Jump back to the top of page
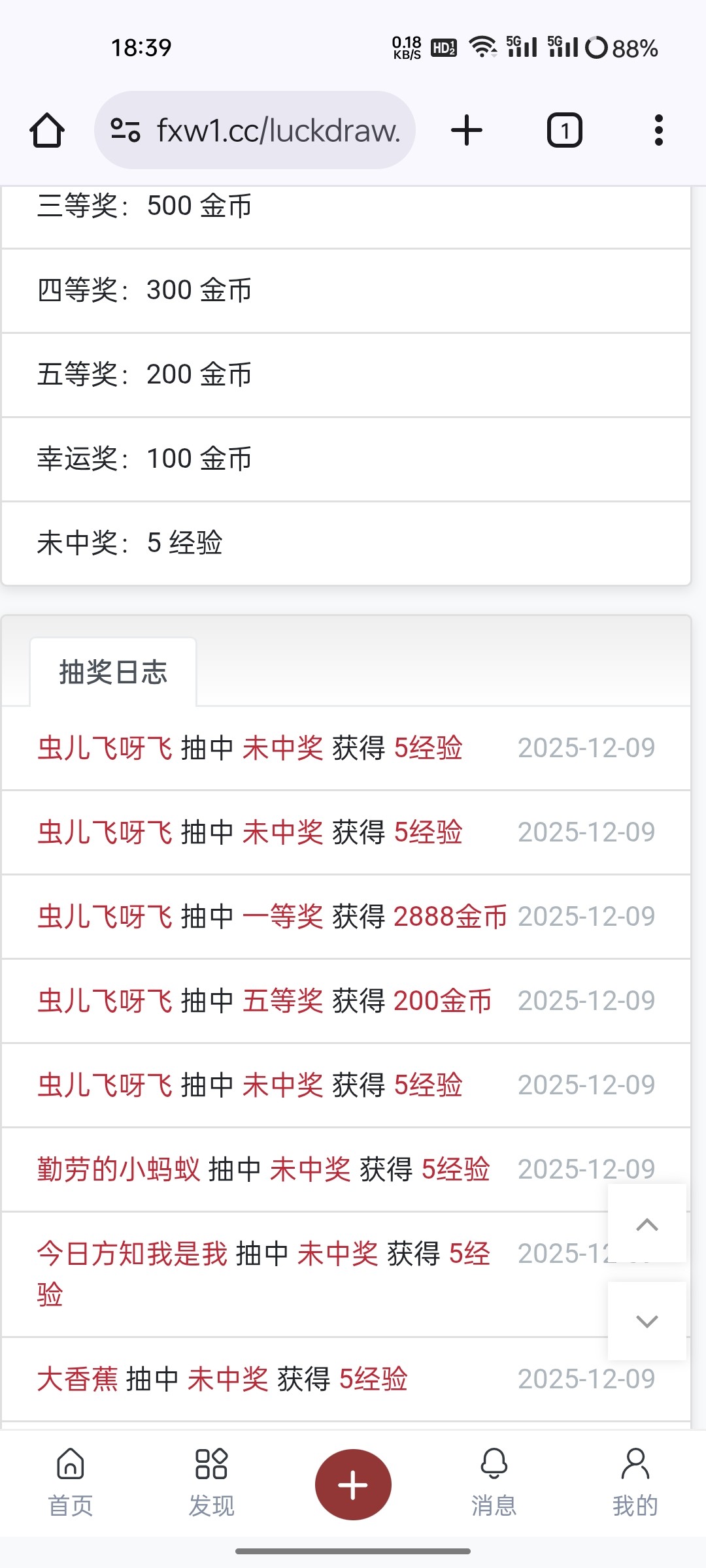This screenshot has width=706, height=1568. pyautogui.click(x=647, y=1224)
